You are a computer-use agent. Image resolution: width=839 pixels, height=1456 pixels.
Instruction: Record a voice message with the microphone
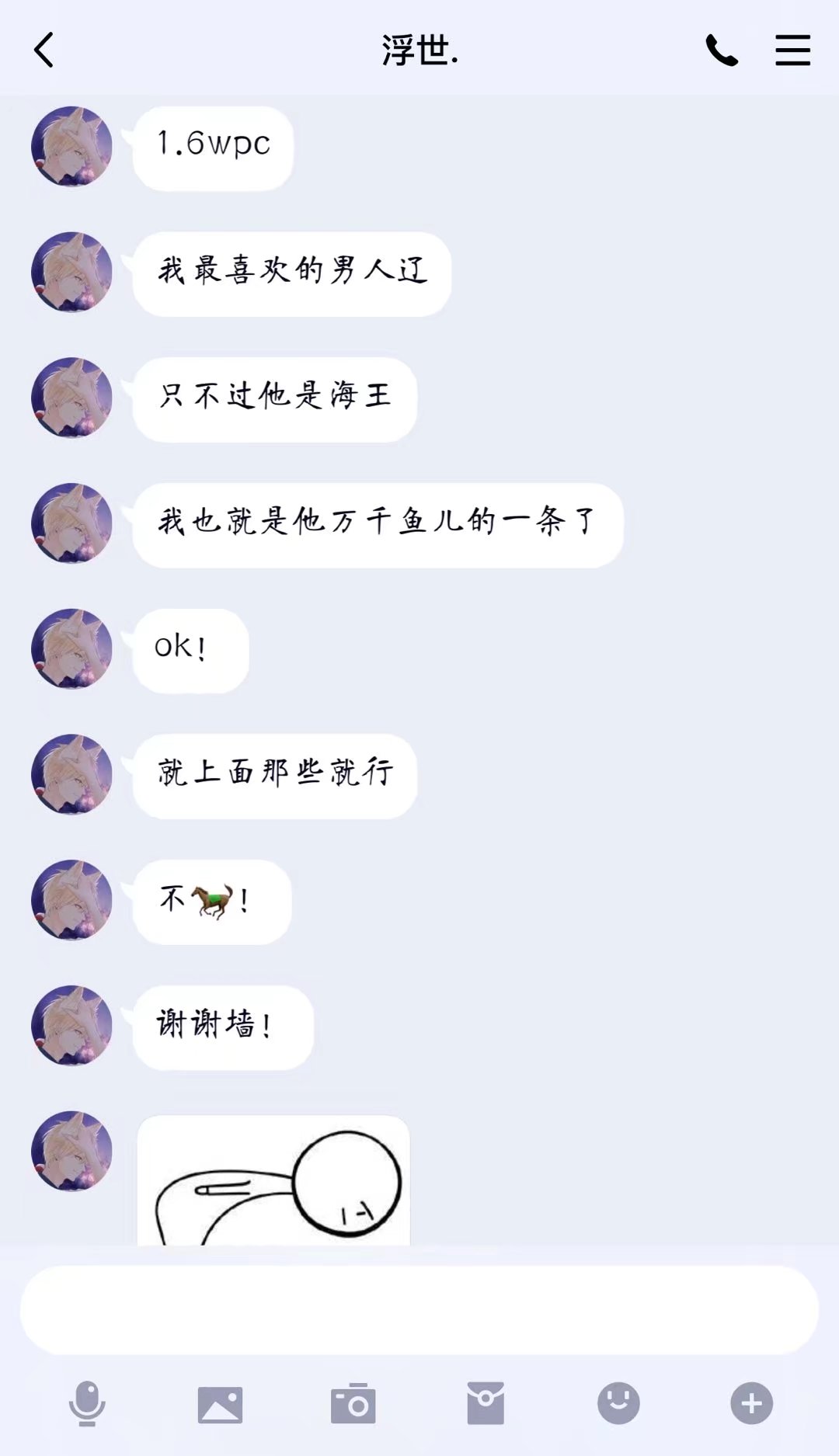[x=87, y=1403]
